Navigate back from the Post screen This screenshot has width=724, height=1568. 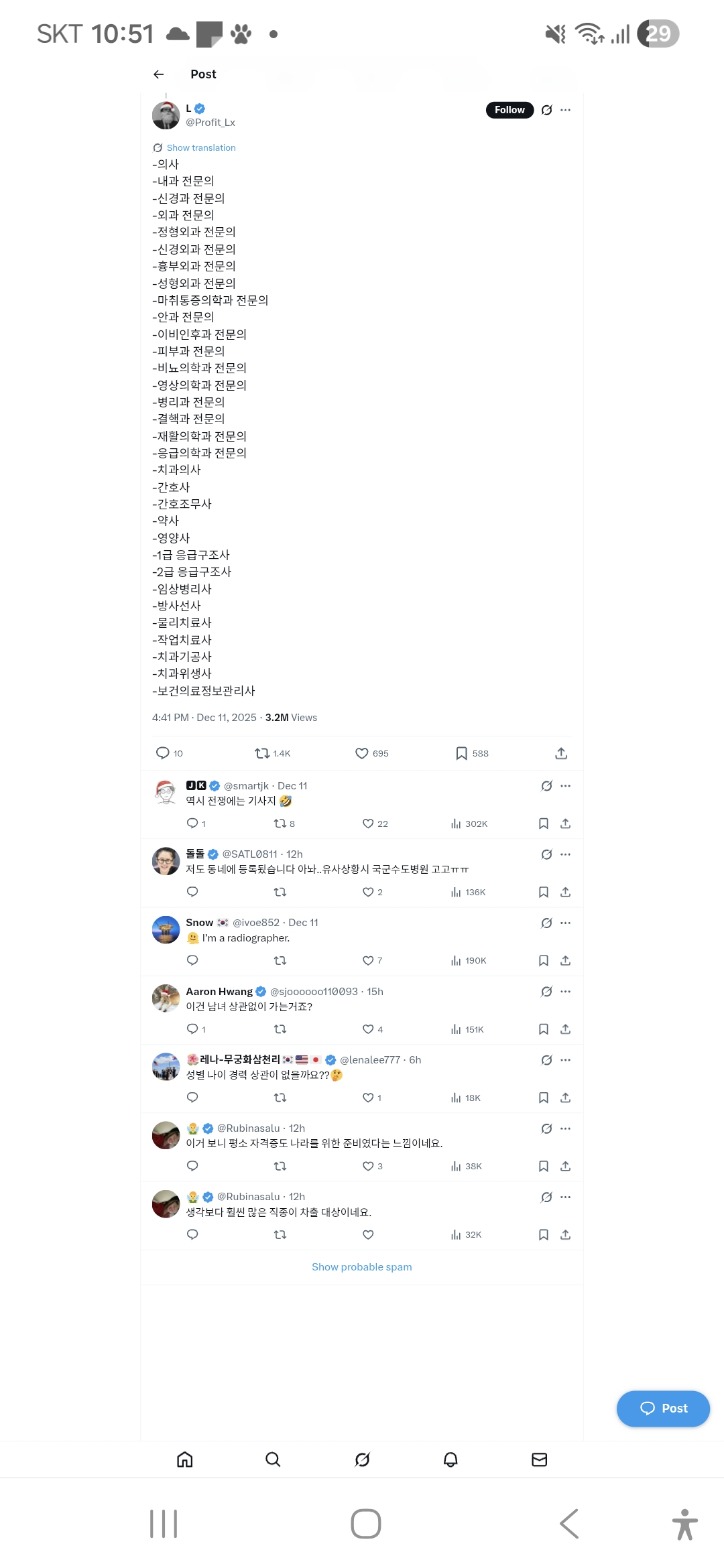coord(158,74)
